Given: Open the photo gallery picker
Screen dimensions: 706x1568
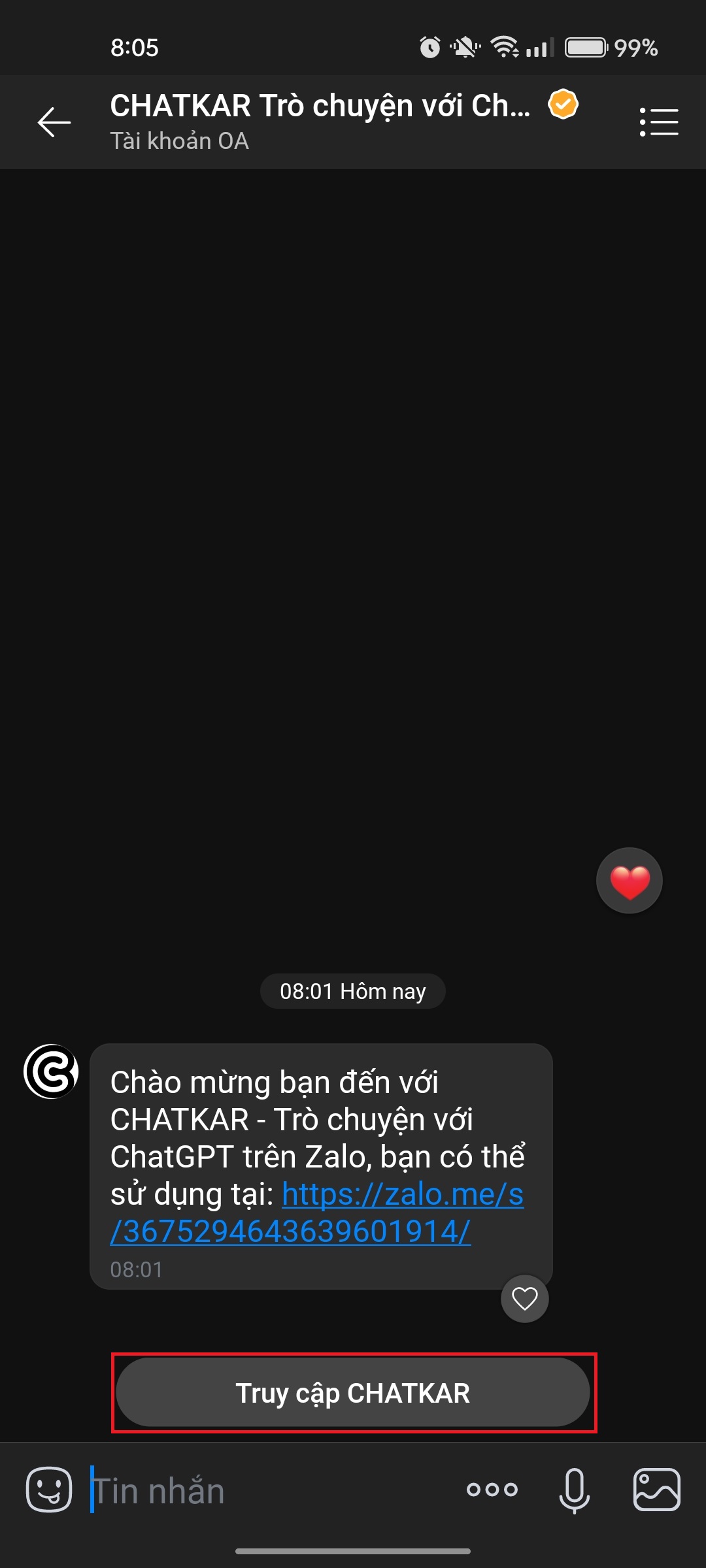Looking at the screenshot, I should [656, 1490].
